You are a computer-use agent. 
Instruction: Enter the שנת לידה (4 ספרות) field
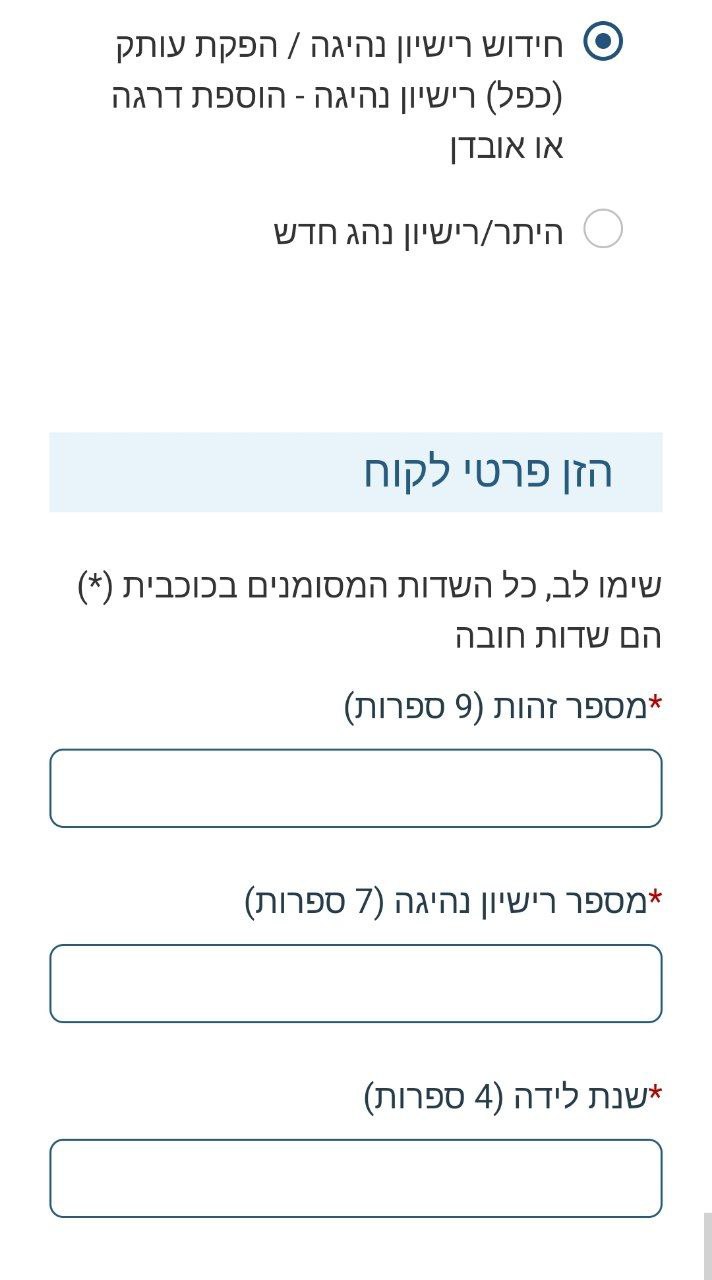356,1178
